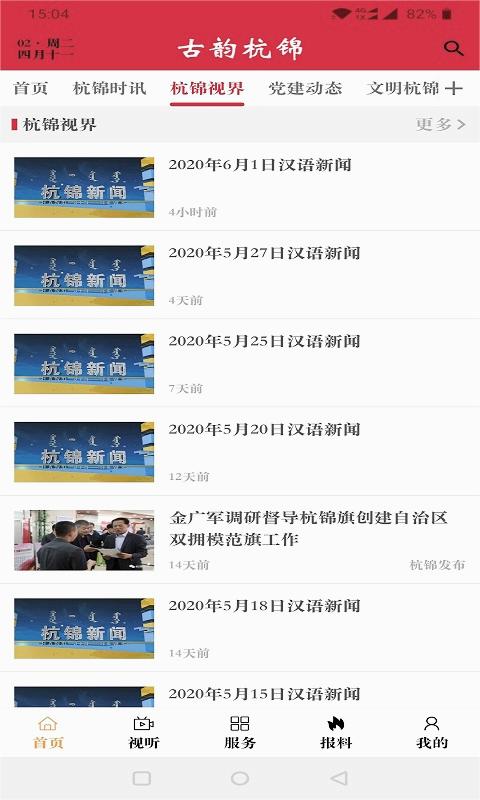Open the 文明杭锦 tab
This screenshot has height=800, width=480.
402,88
